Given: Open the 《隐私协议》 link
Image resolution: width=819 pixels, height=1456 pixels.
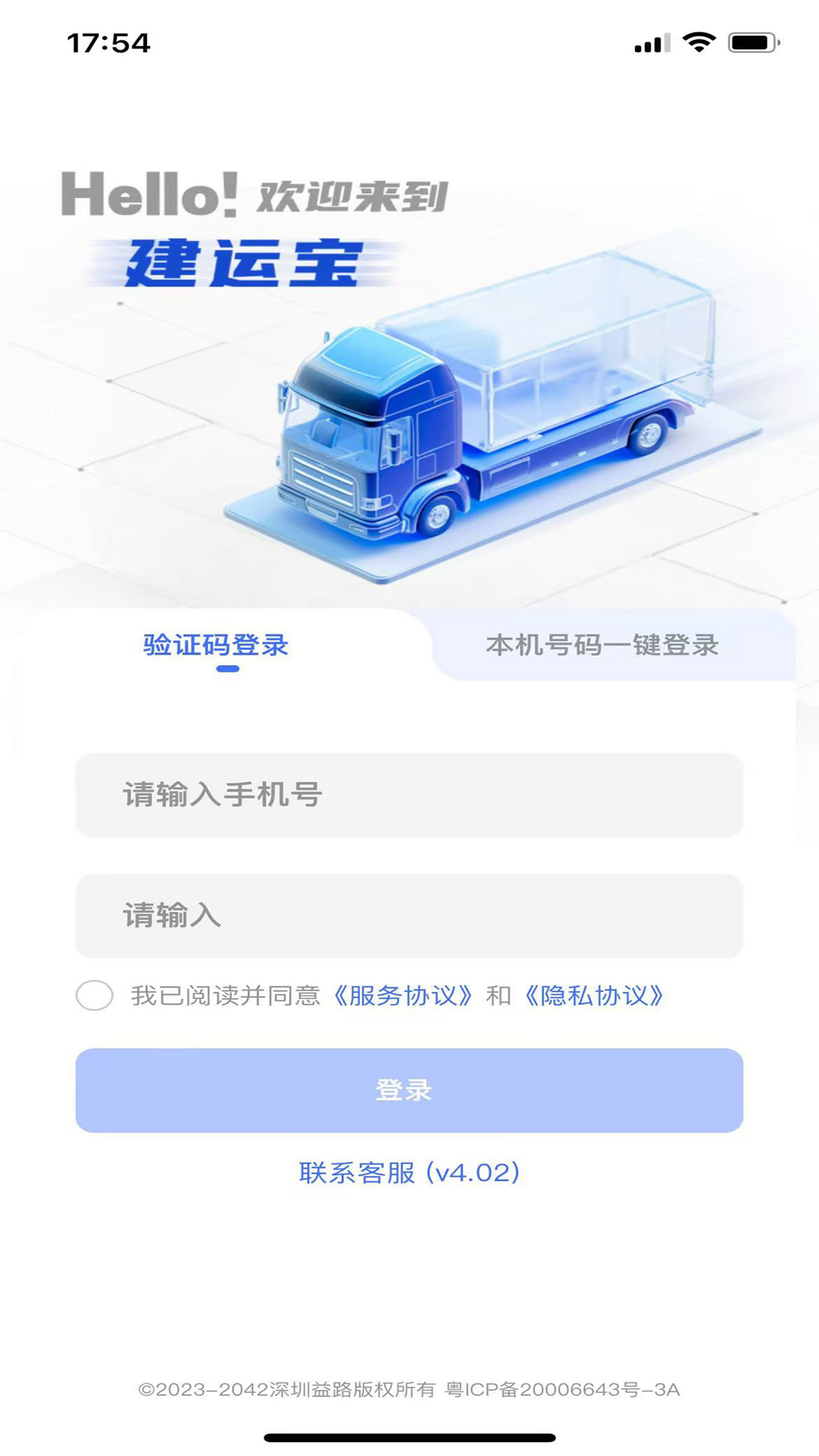Looking at the screenshot, I should point(594,995).
